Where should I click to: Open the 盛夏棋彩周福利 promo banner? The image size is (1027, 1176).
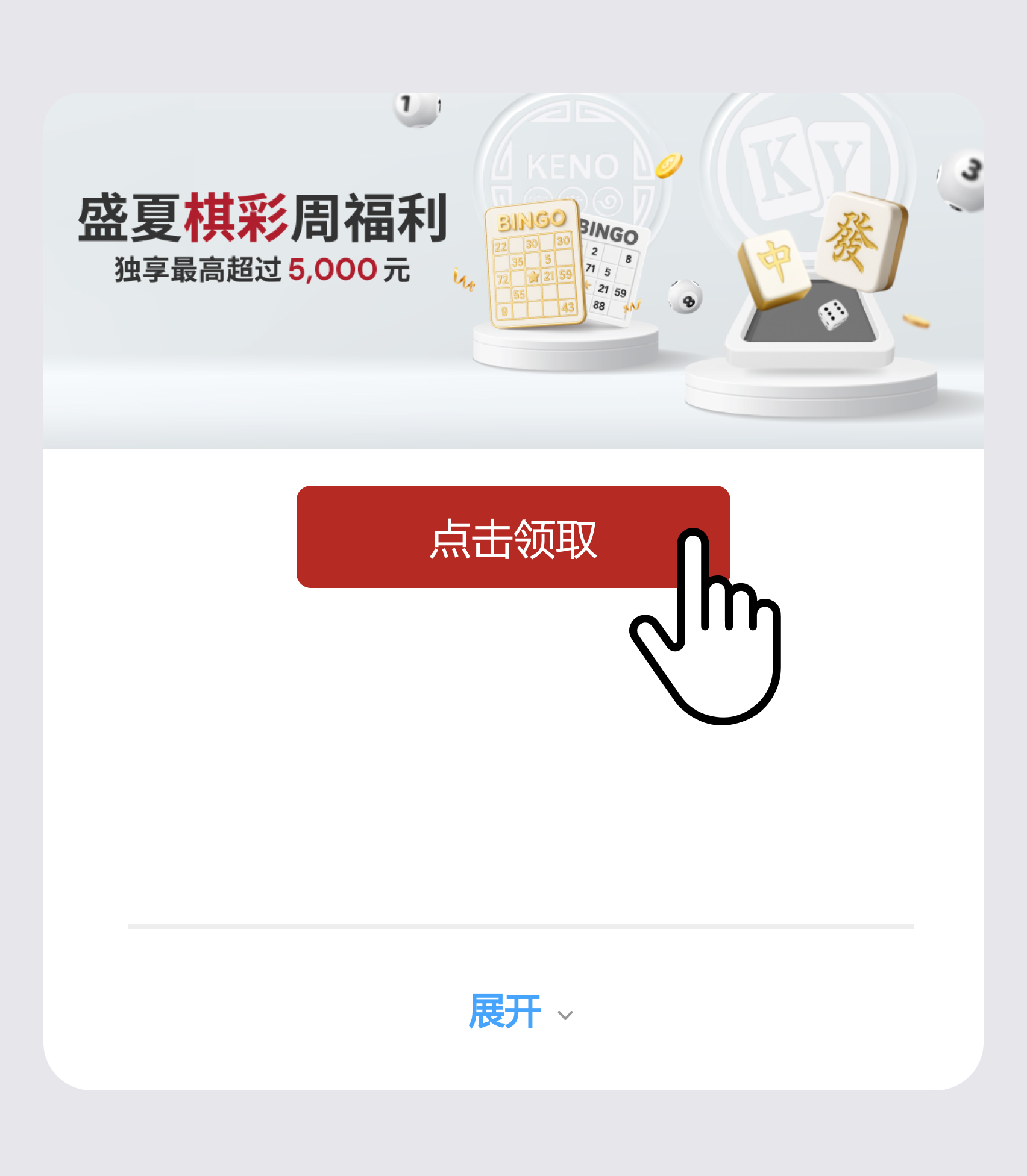tap(513, 271)
